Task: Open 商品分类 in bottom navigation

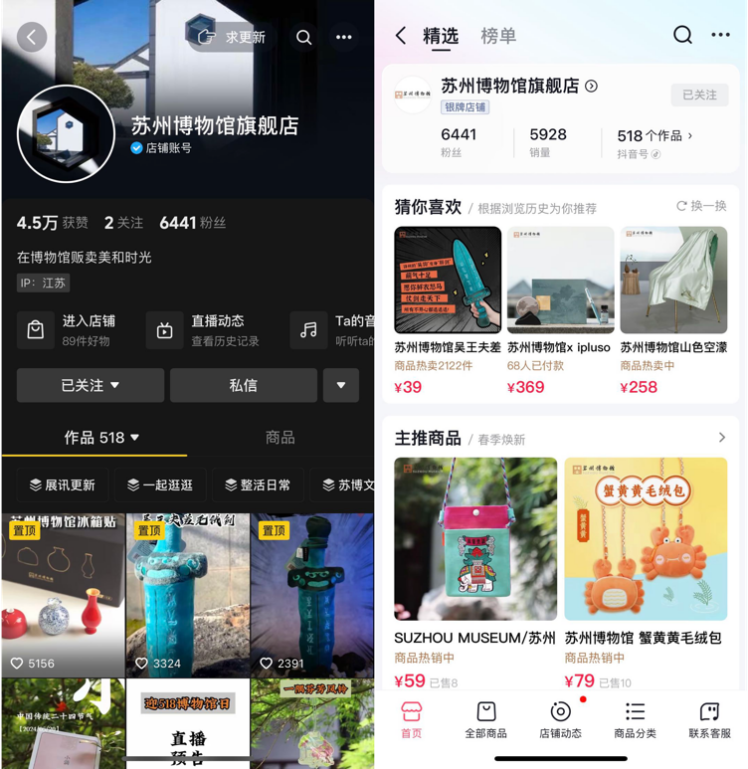Action: 635,720
